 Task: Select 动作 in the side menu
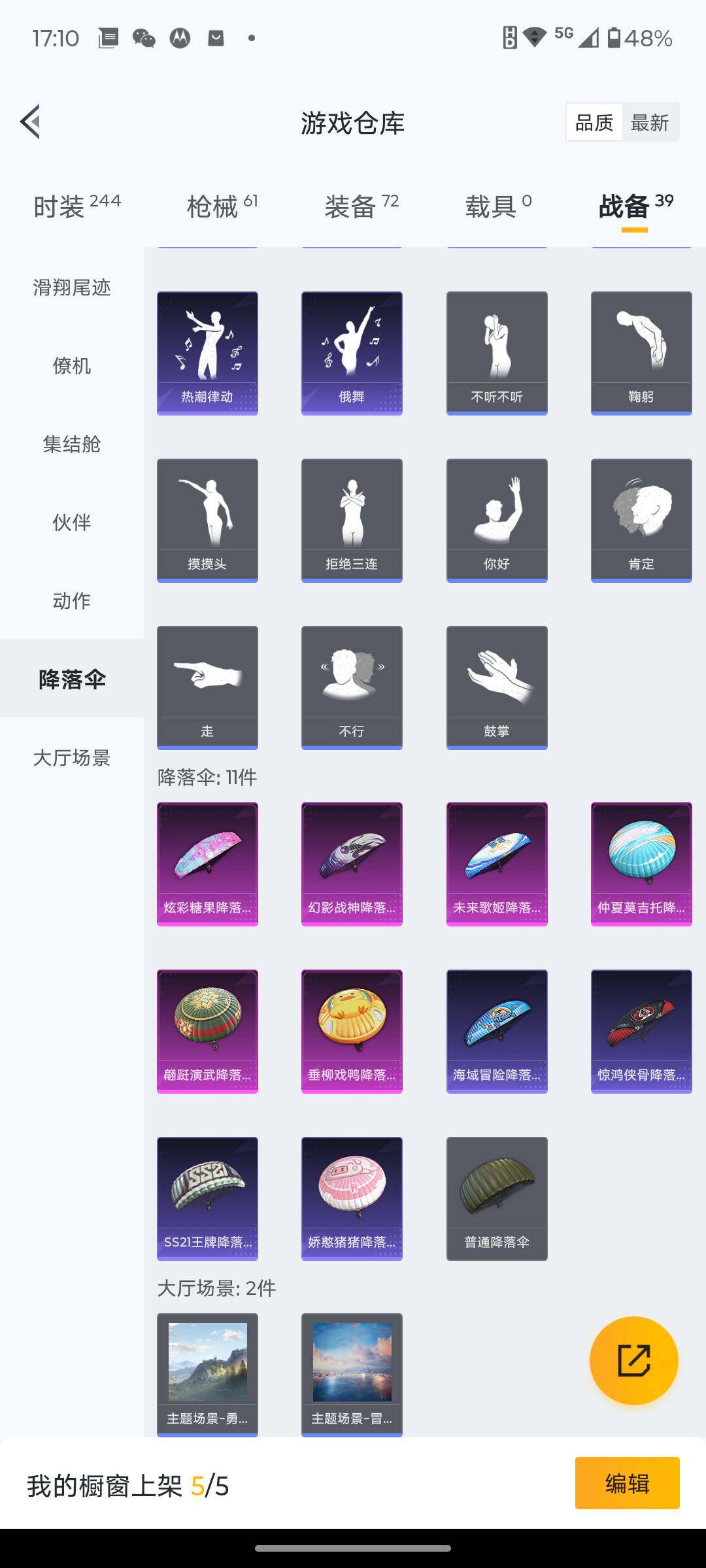point(72,600)
